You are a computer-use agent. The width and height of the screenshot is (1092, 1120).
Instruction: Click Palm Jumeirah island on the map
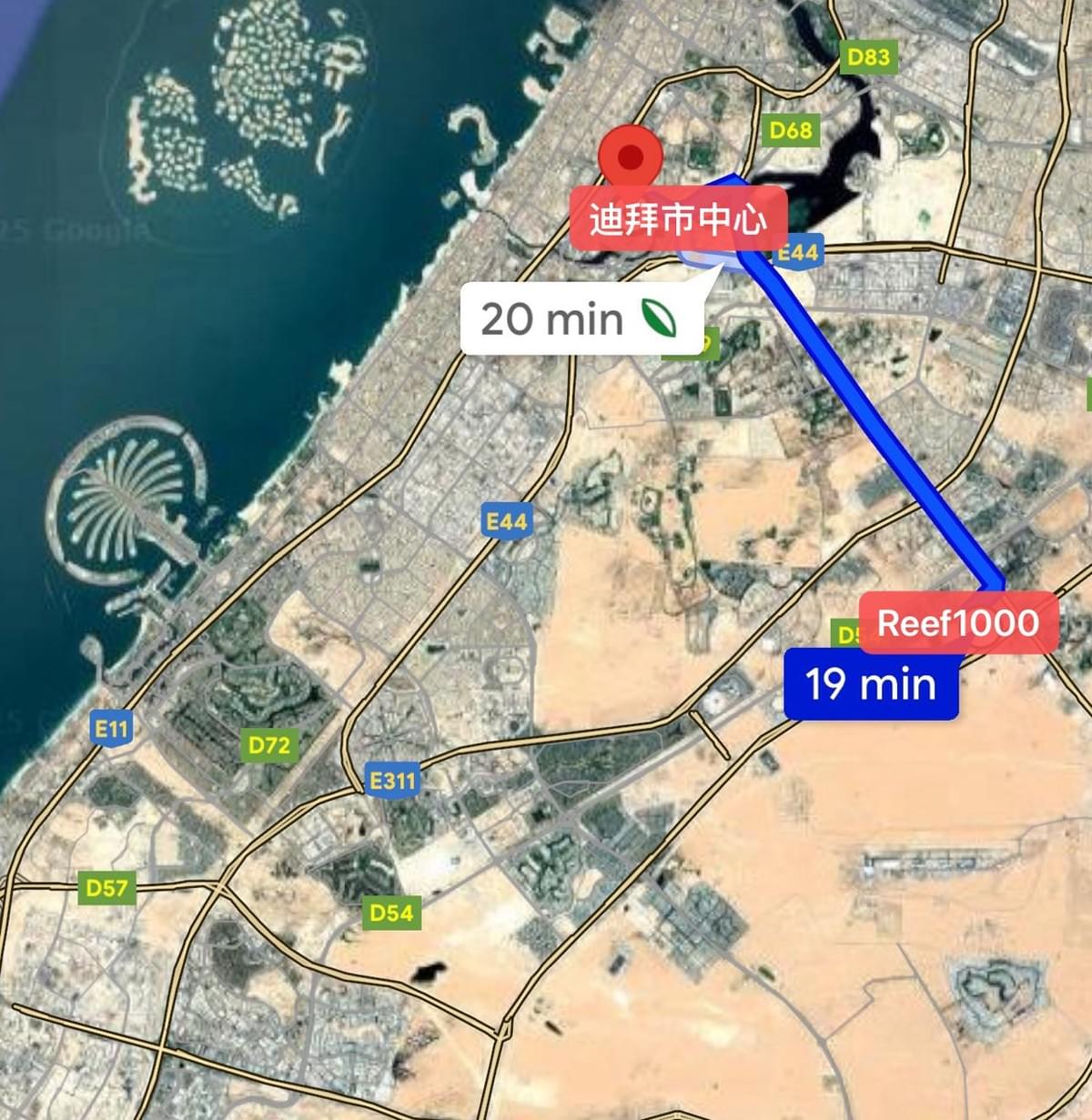[x=127, y=496]
